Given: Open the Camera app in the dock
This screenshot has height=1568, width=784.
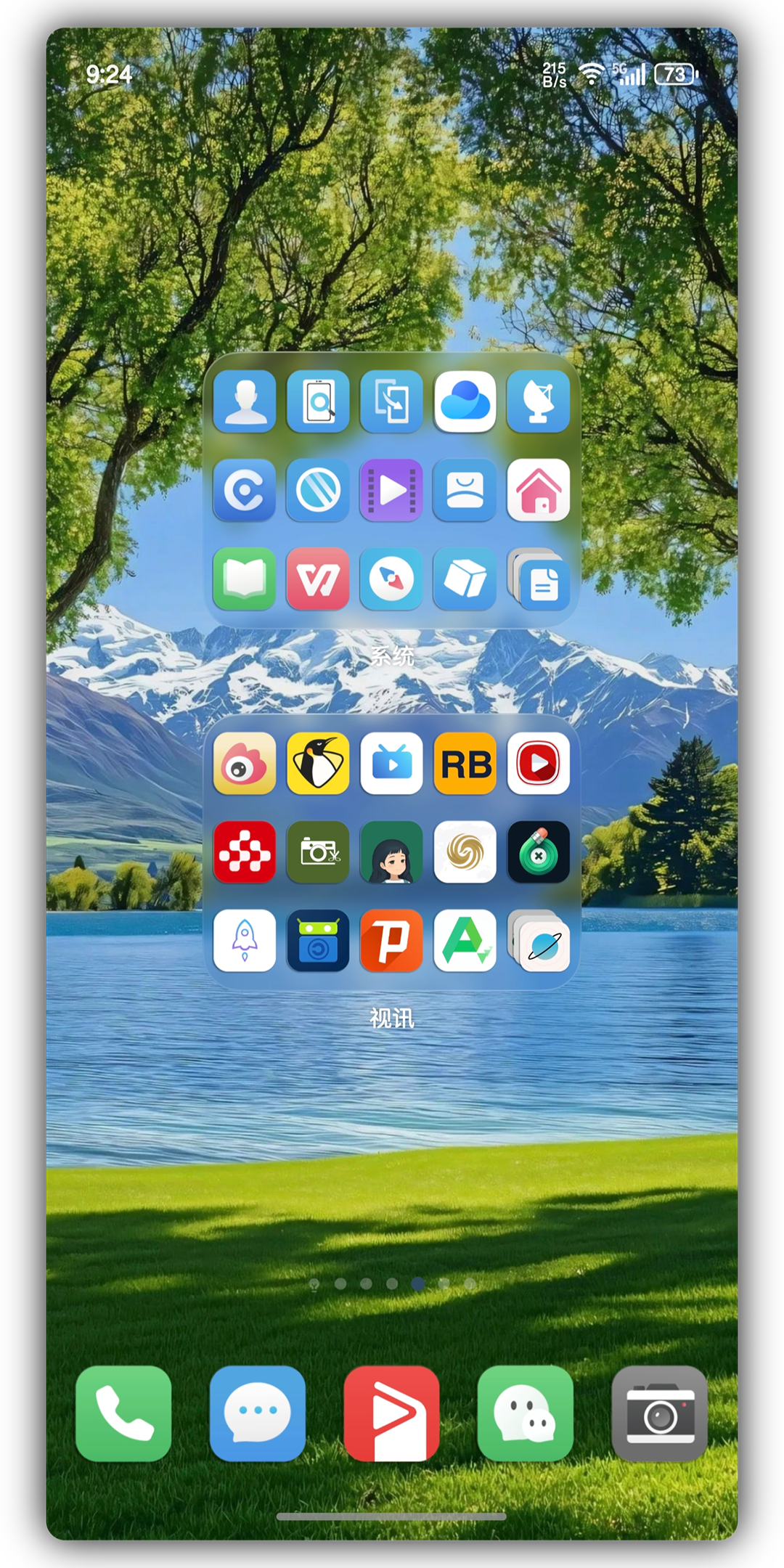Looking at the screenshot, I should pos(659,1413).
